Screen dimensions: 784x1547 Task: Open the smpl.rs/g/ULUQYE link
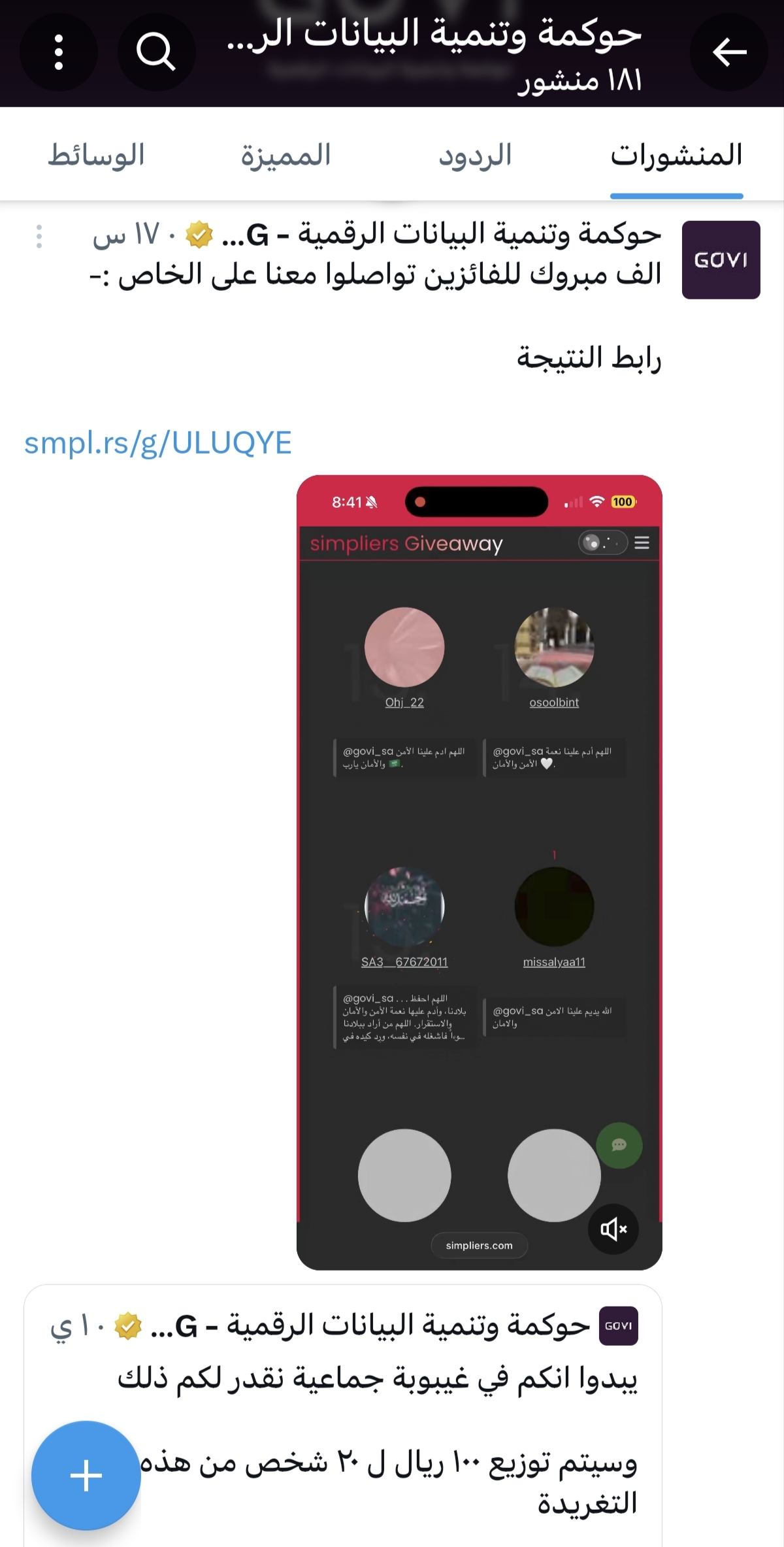point(158,443)
